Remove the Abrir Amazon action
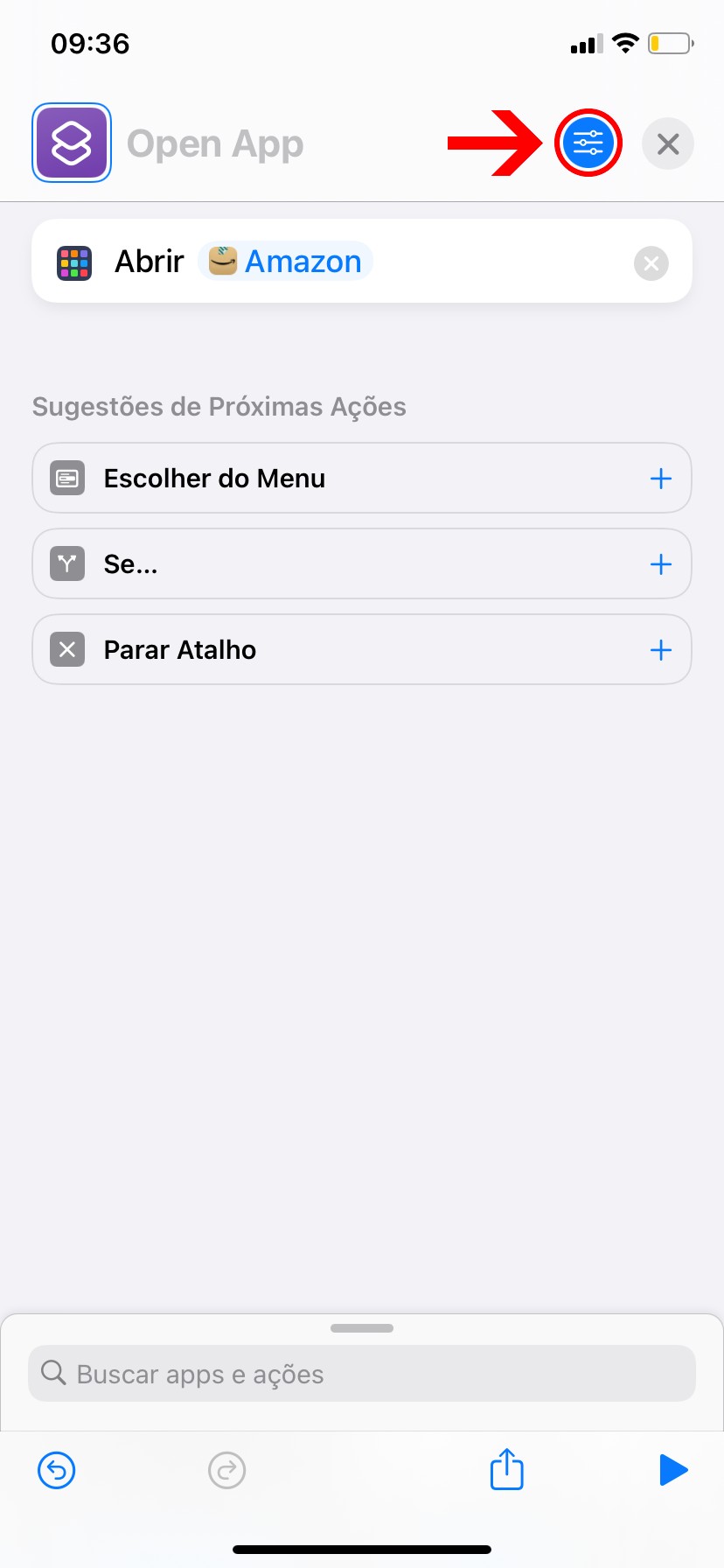 (651, 262)
